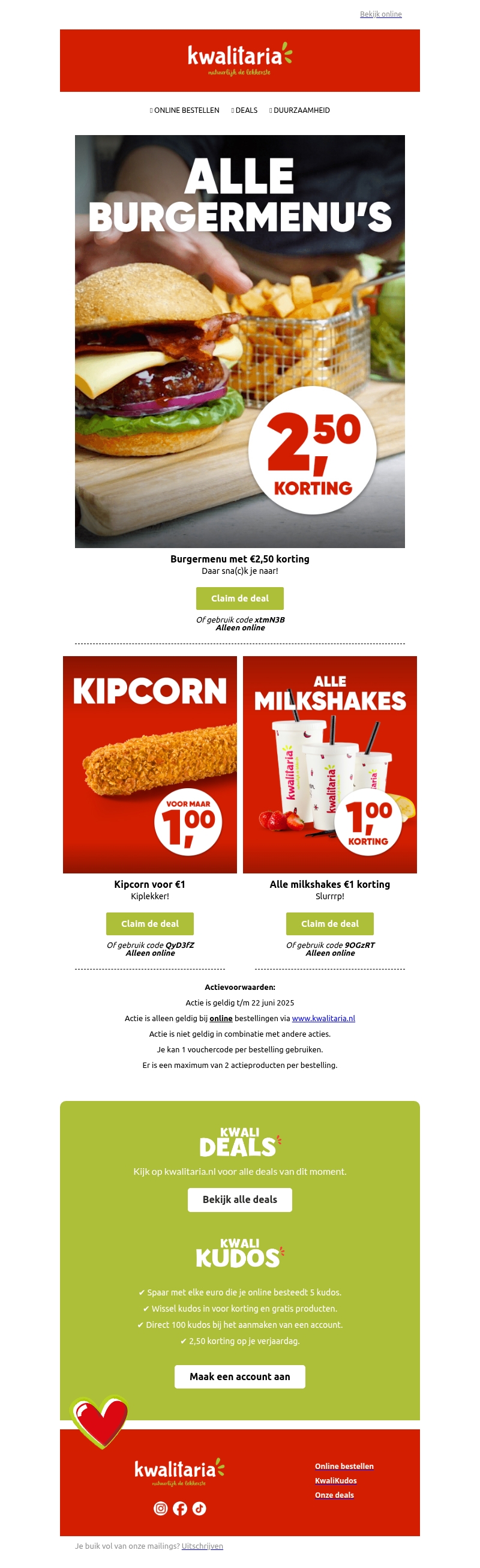Open the footer Online bestellen link

coord(344,1466)
